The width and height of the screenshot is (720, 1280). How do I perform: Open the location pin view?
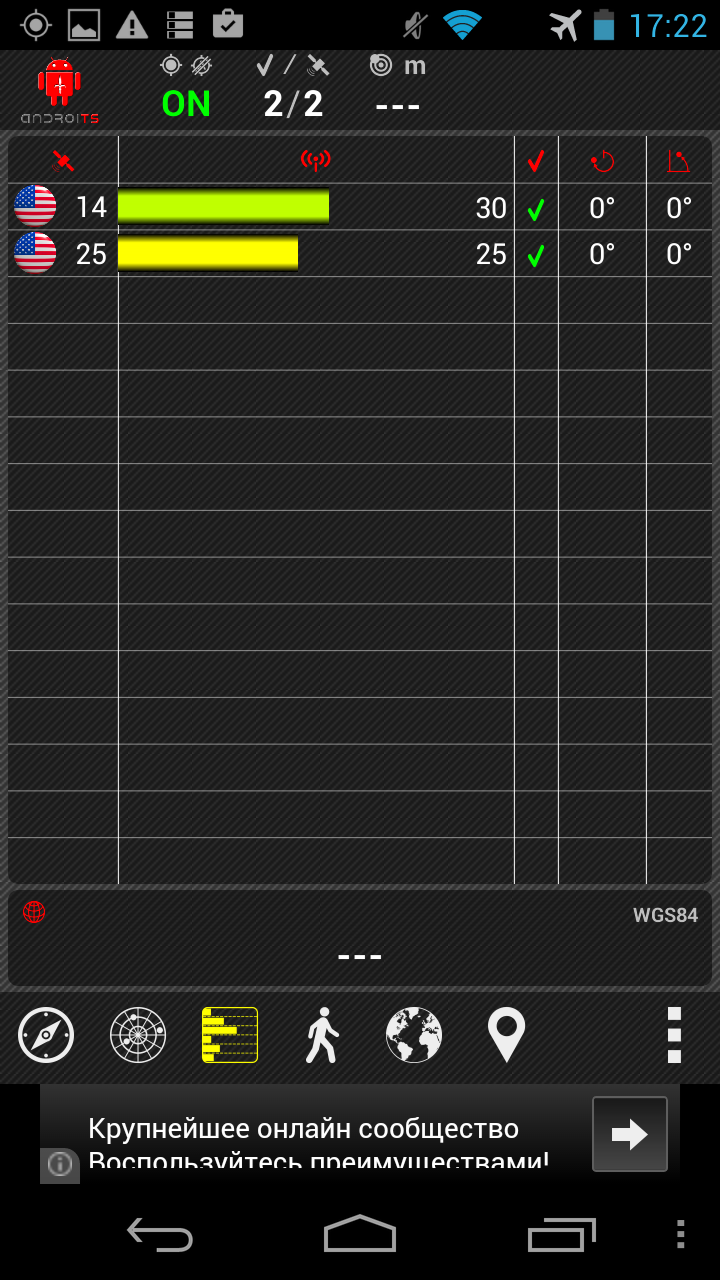coord(506,1035)
